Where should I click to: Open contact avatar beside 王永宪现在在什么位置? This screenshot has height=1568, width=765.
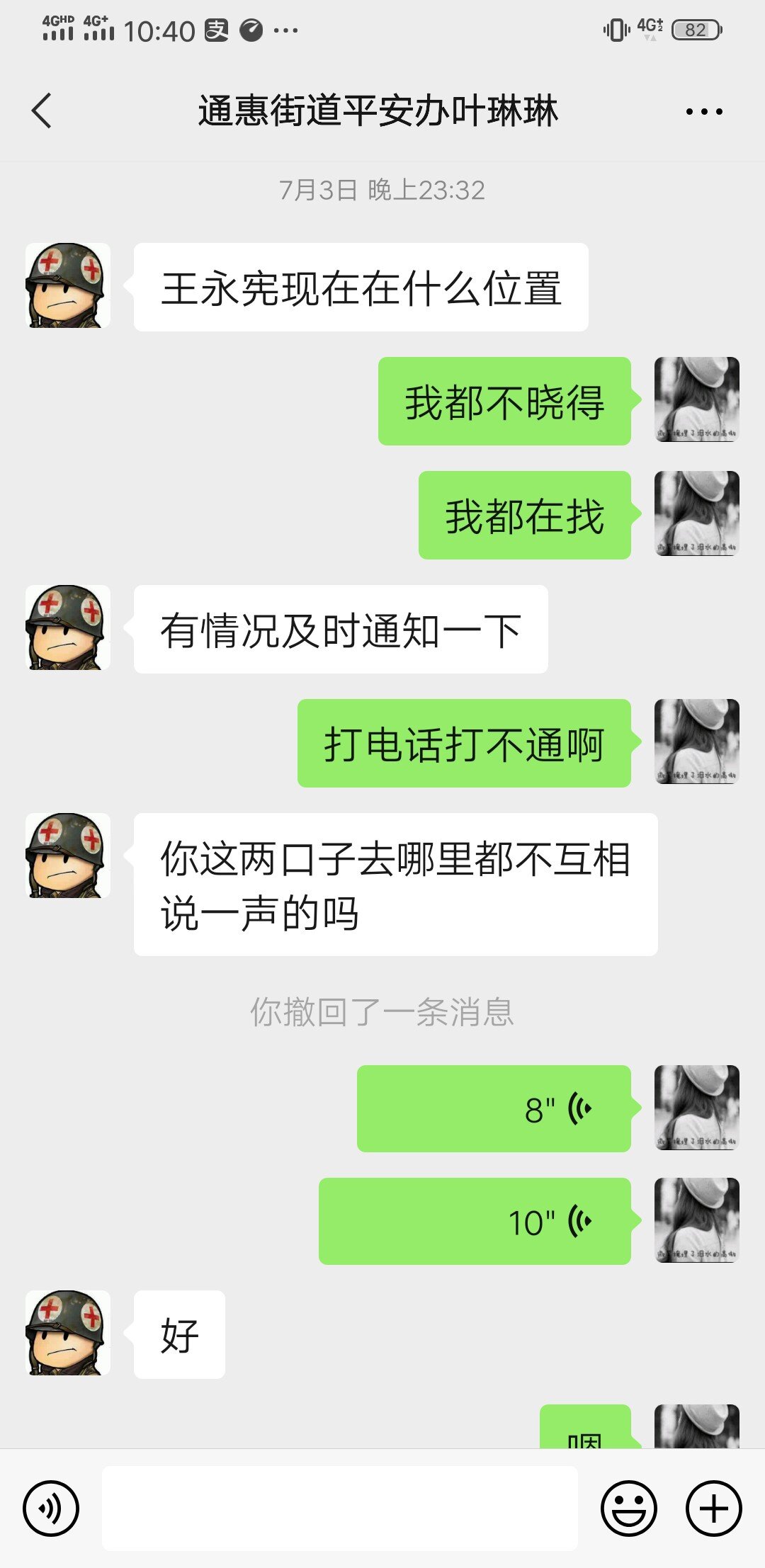[x=68, y=285]
